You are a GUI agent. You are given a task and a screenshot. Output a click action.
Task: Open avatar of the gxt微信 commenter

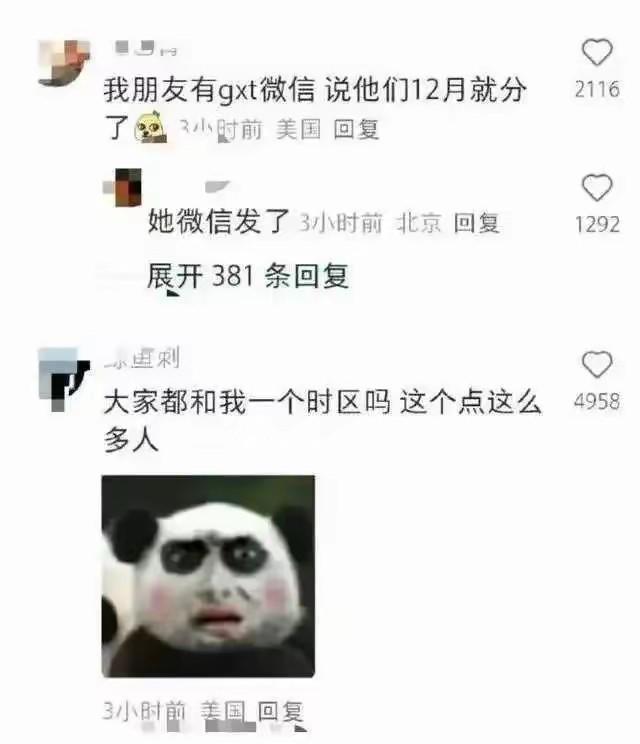(x=62, y=62)
